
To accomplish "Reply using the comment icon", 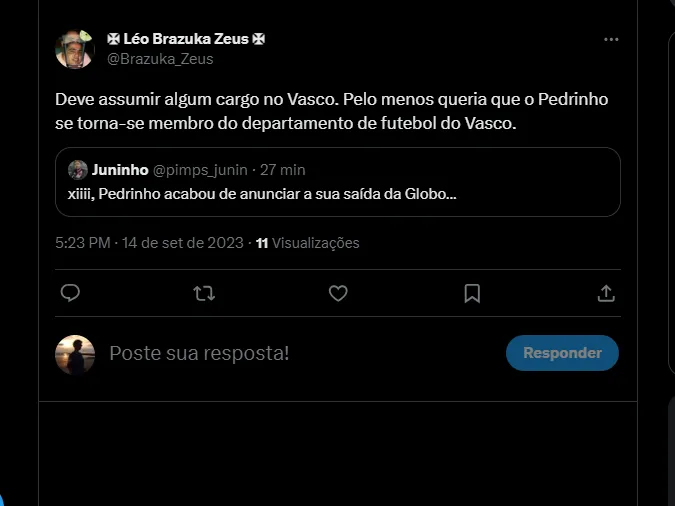I will 70,293.
